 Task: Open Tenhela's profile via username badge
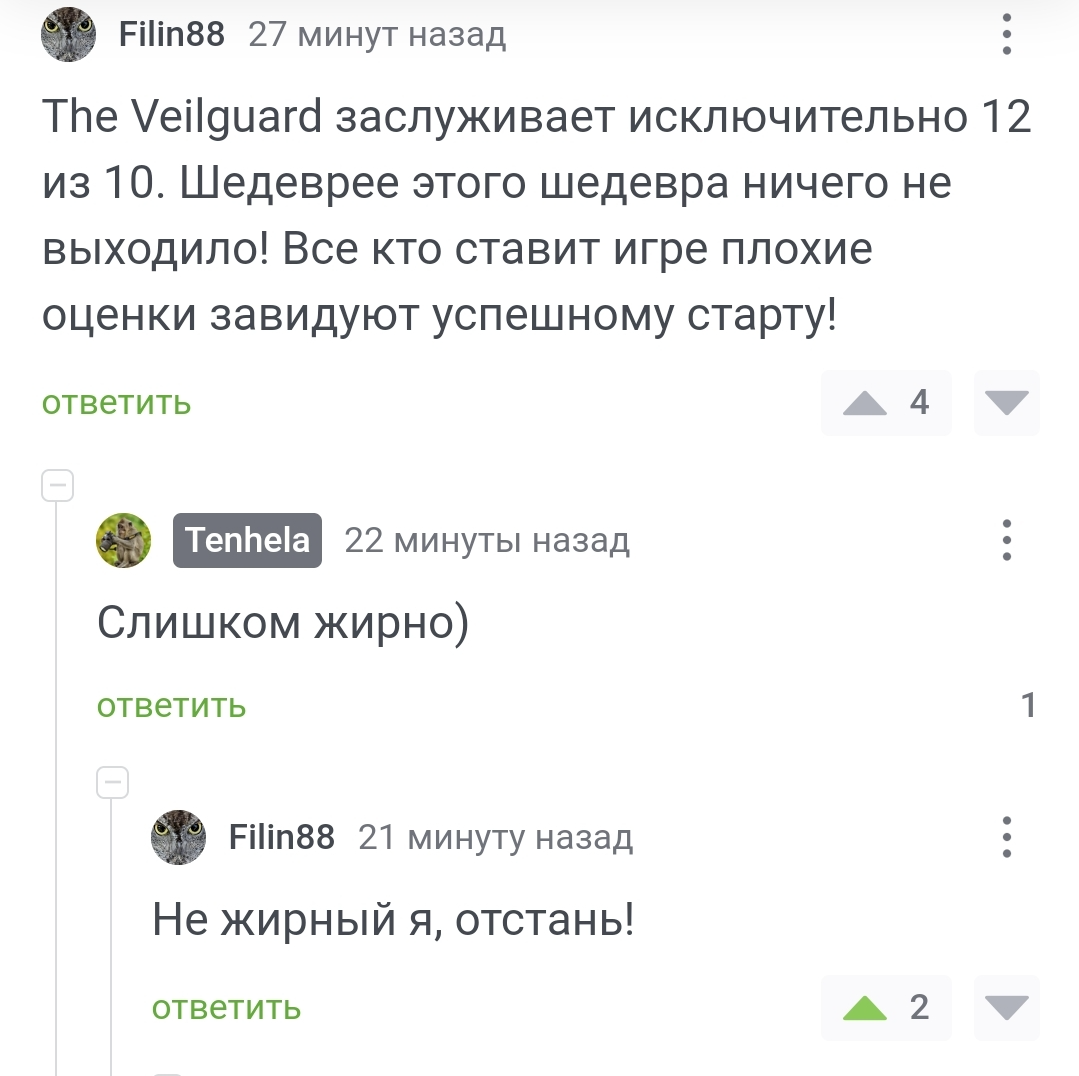point(247,541)
